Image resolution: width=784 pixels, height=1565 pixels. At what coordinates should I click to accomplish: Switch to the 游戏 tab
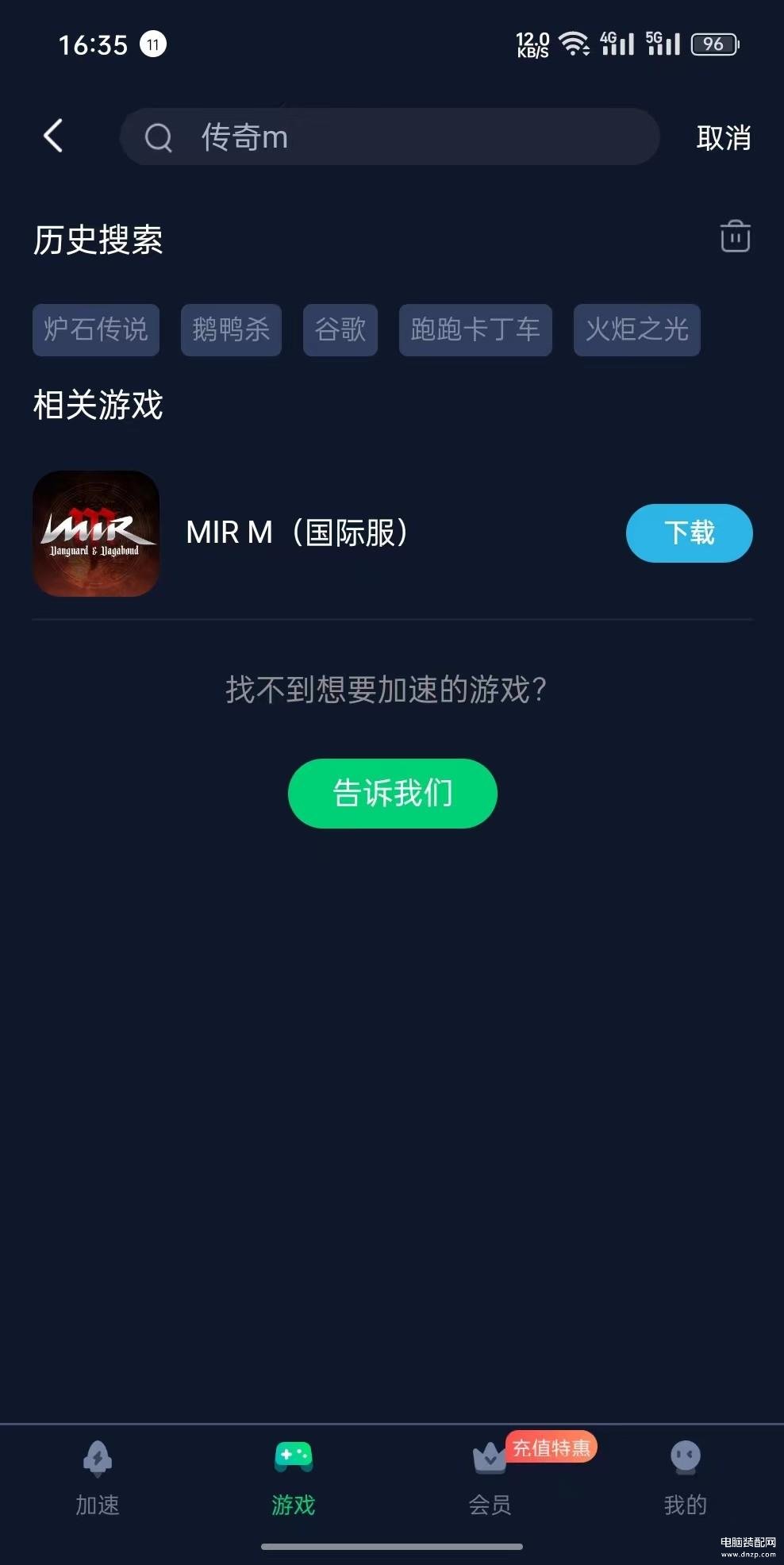pos(294,1478)
